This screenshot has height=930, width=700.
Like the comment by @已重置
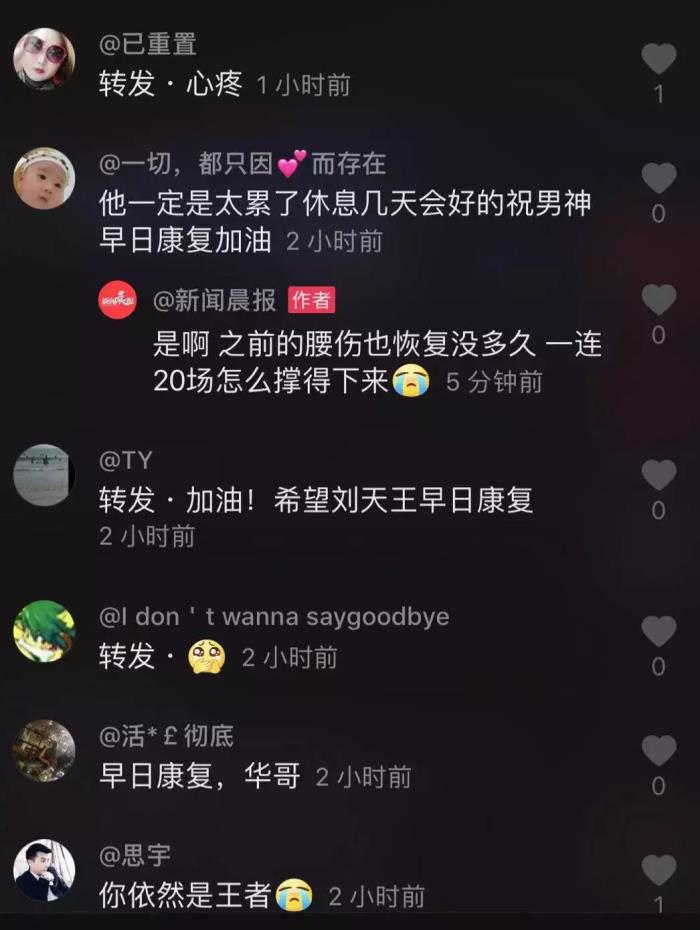tap(658, 60)
